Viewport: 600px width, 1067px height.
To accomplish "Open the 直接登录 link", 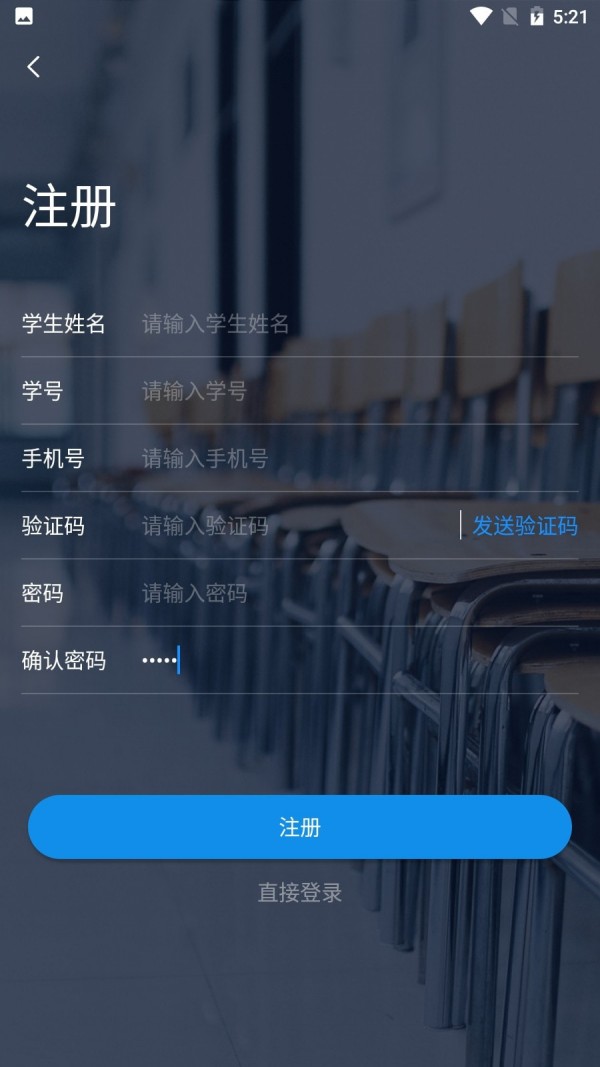I will (300, 892).
